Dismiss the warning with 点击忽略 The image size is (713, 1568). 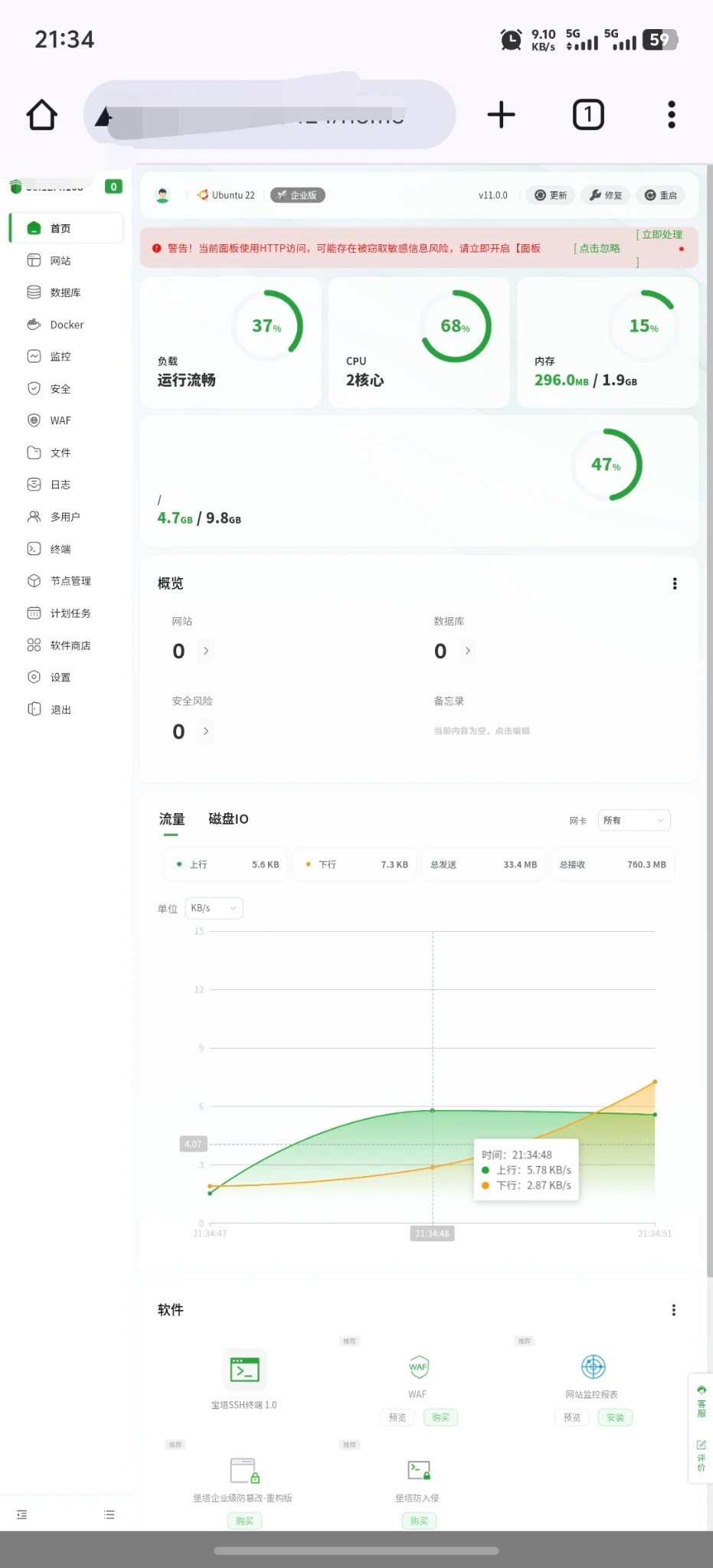[599, 248]
